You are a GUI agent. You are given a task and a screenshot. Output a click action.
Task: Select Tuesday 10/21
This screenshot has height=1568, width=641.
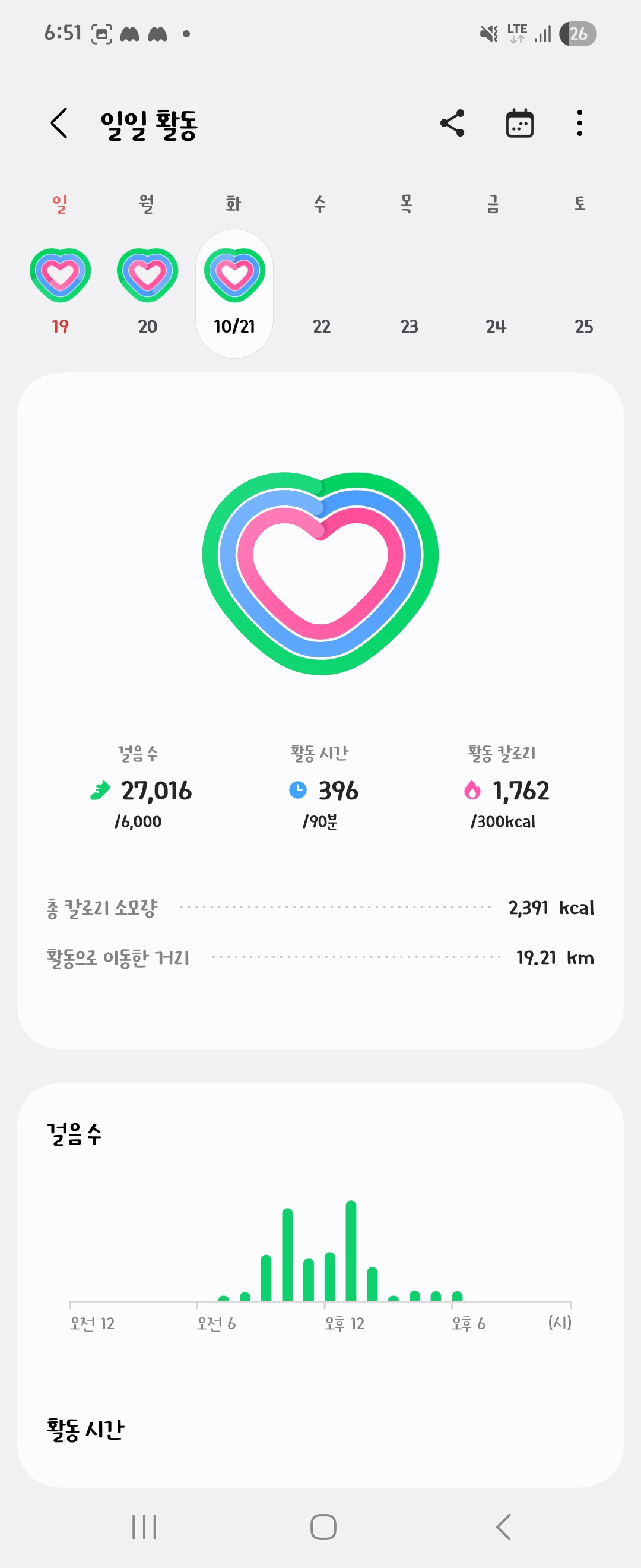(x=234, y=293)
